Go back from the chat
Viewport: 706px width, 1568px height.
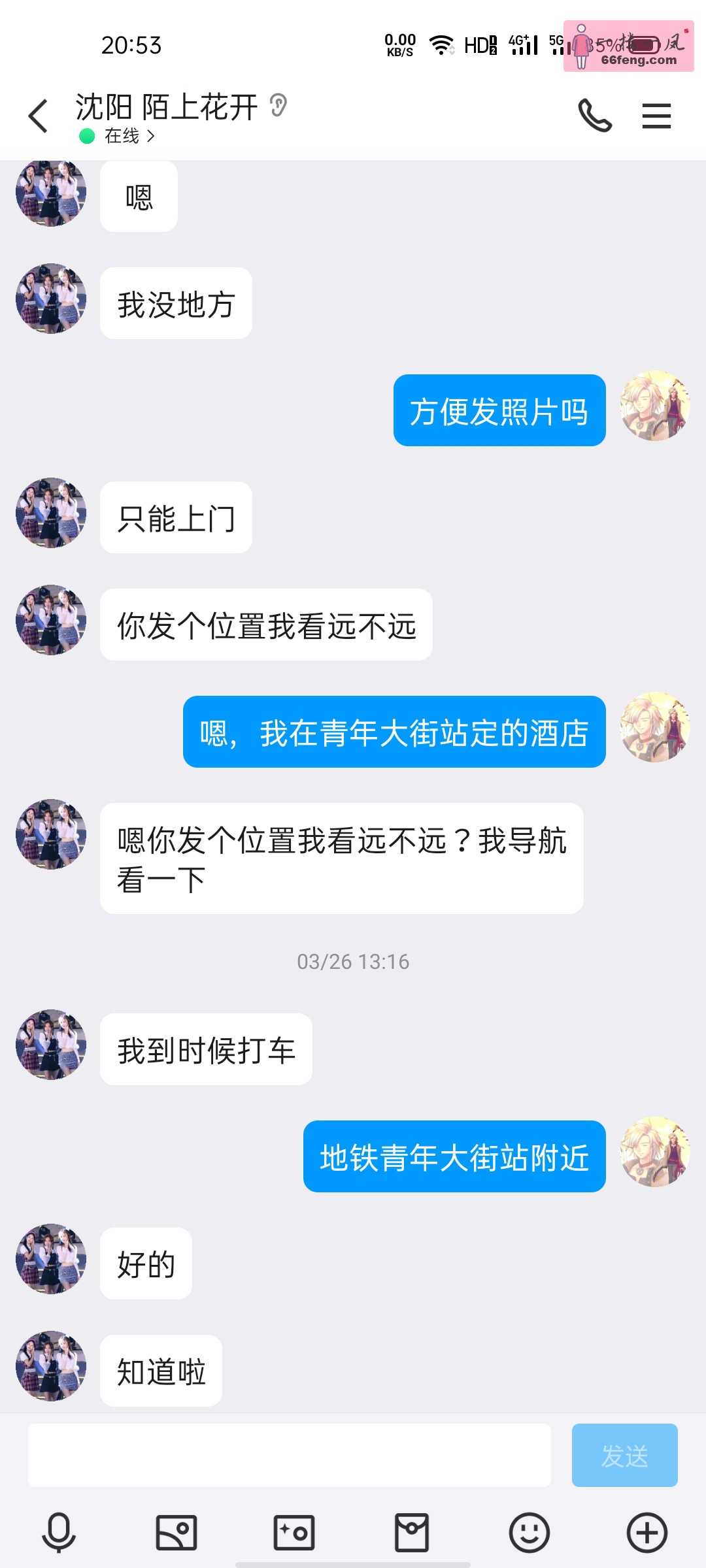pos(39,116)
